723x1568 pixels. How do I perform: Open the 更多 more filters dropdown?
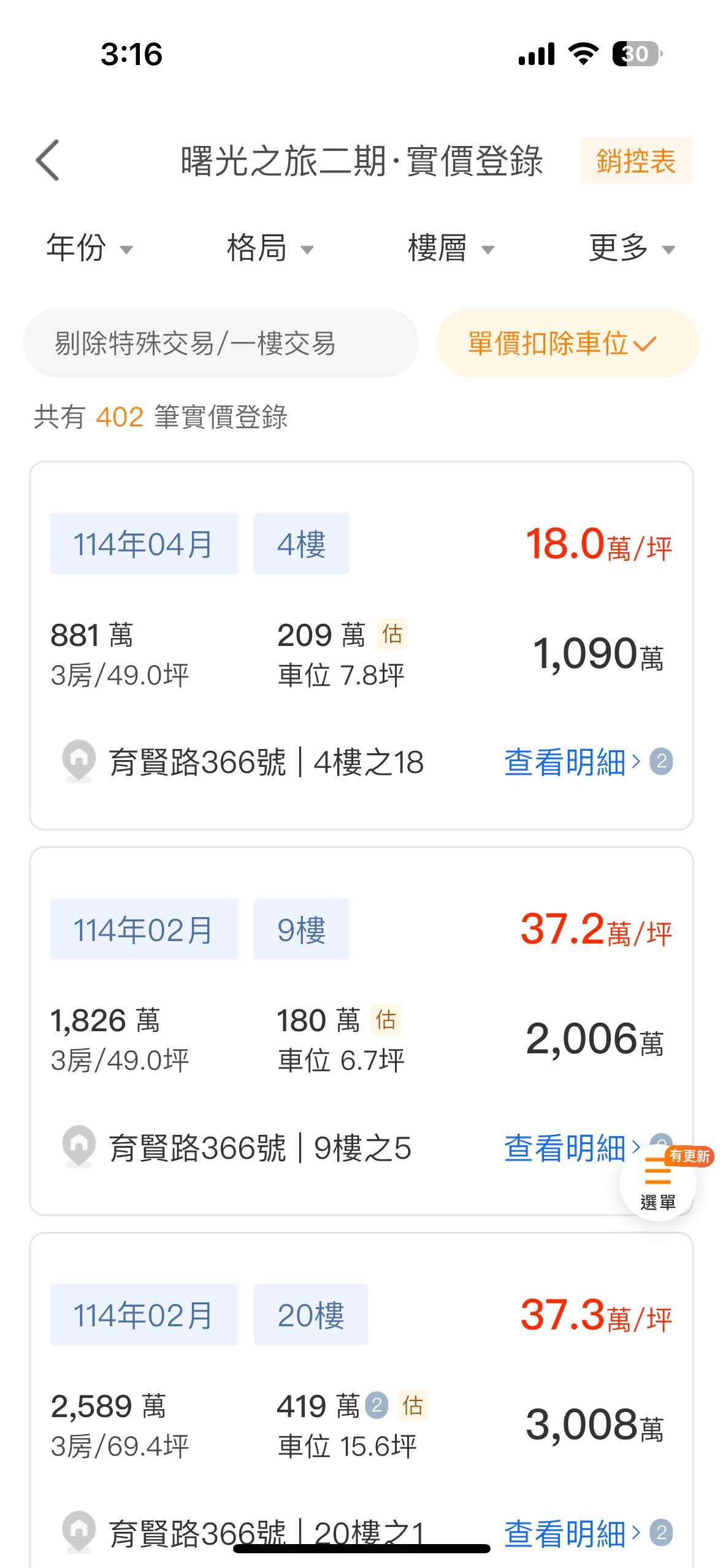click(x=632, y=248)
